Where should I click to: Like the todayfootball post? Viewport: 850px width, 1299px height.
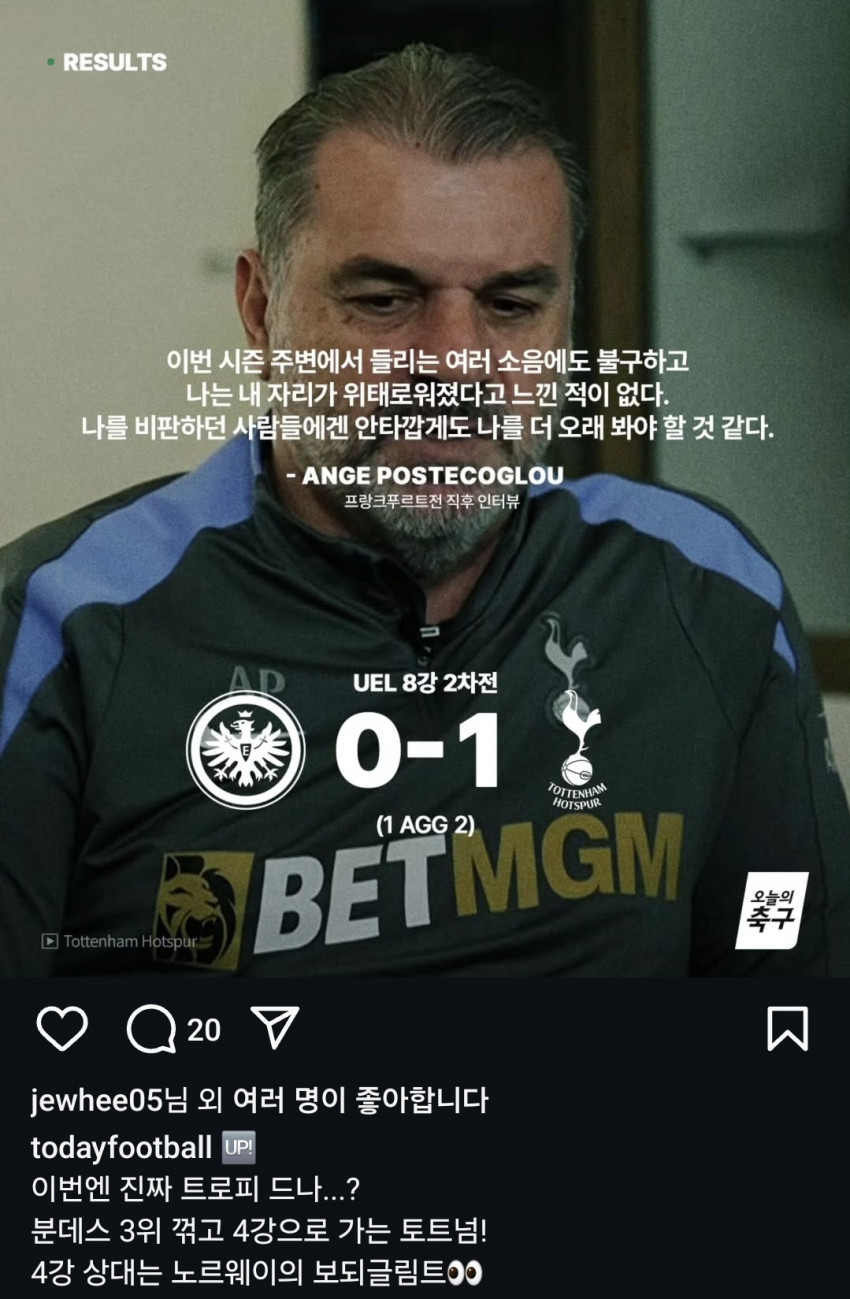[62, 1028]
